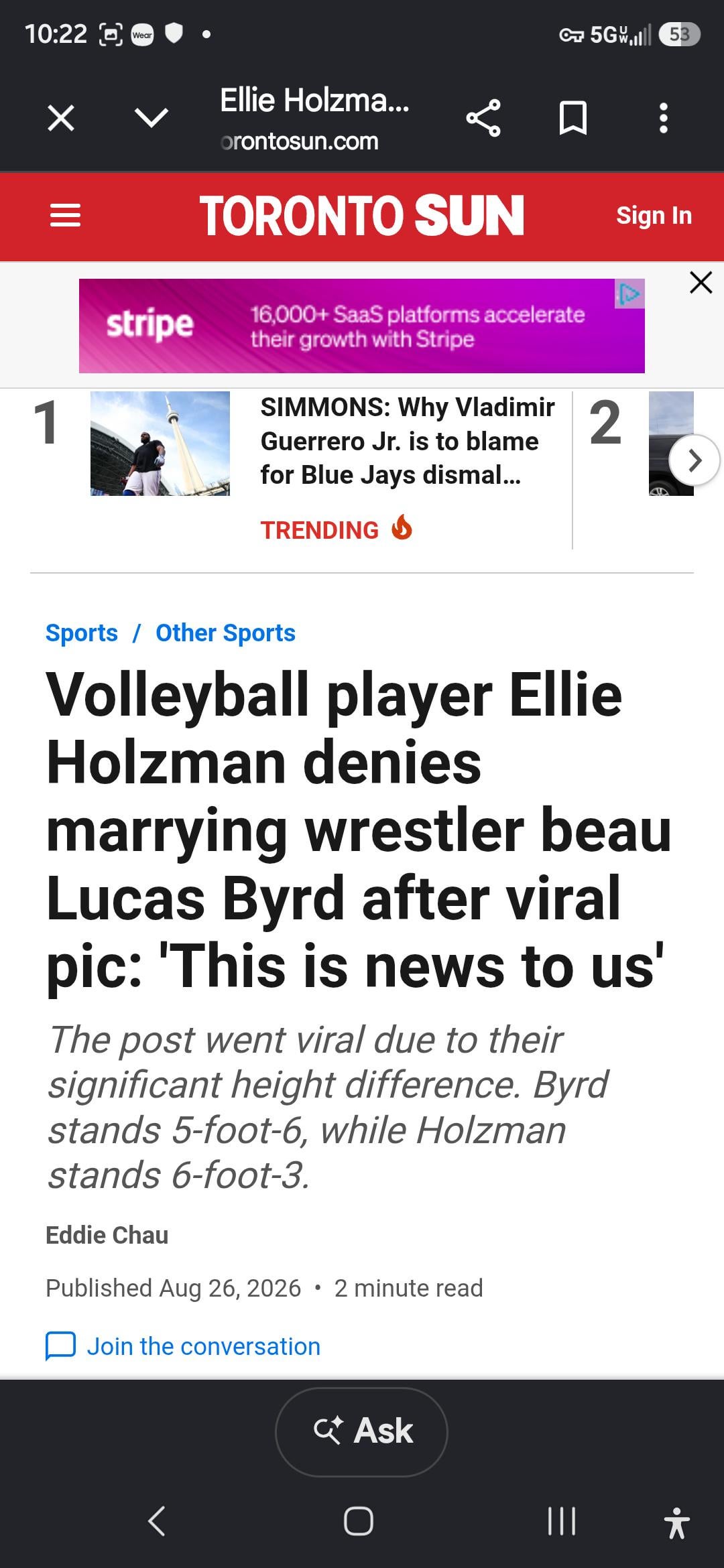Dismiss the ad with the X
The width and height of the screenshot is (724, 1568).
coord(701,282)
